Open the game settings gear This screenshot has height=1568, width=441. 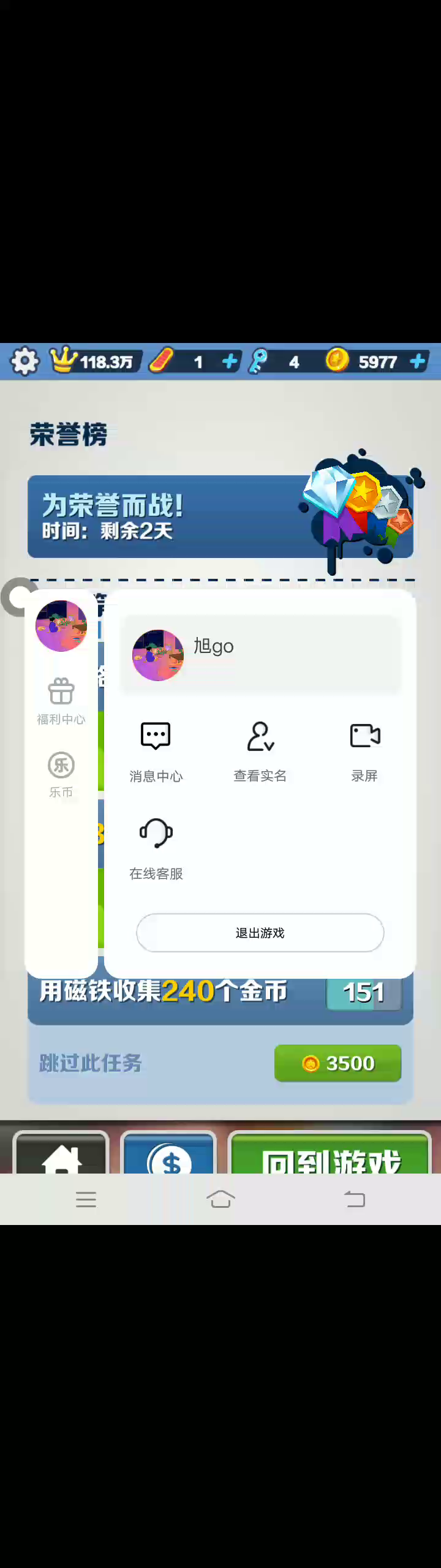24,361
